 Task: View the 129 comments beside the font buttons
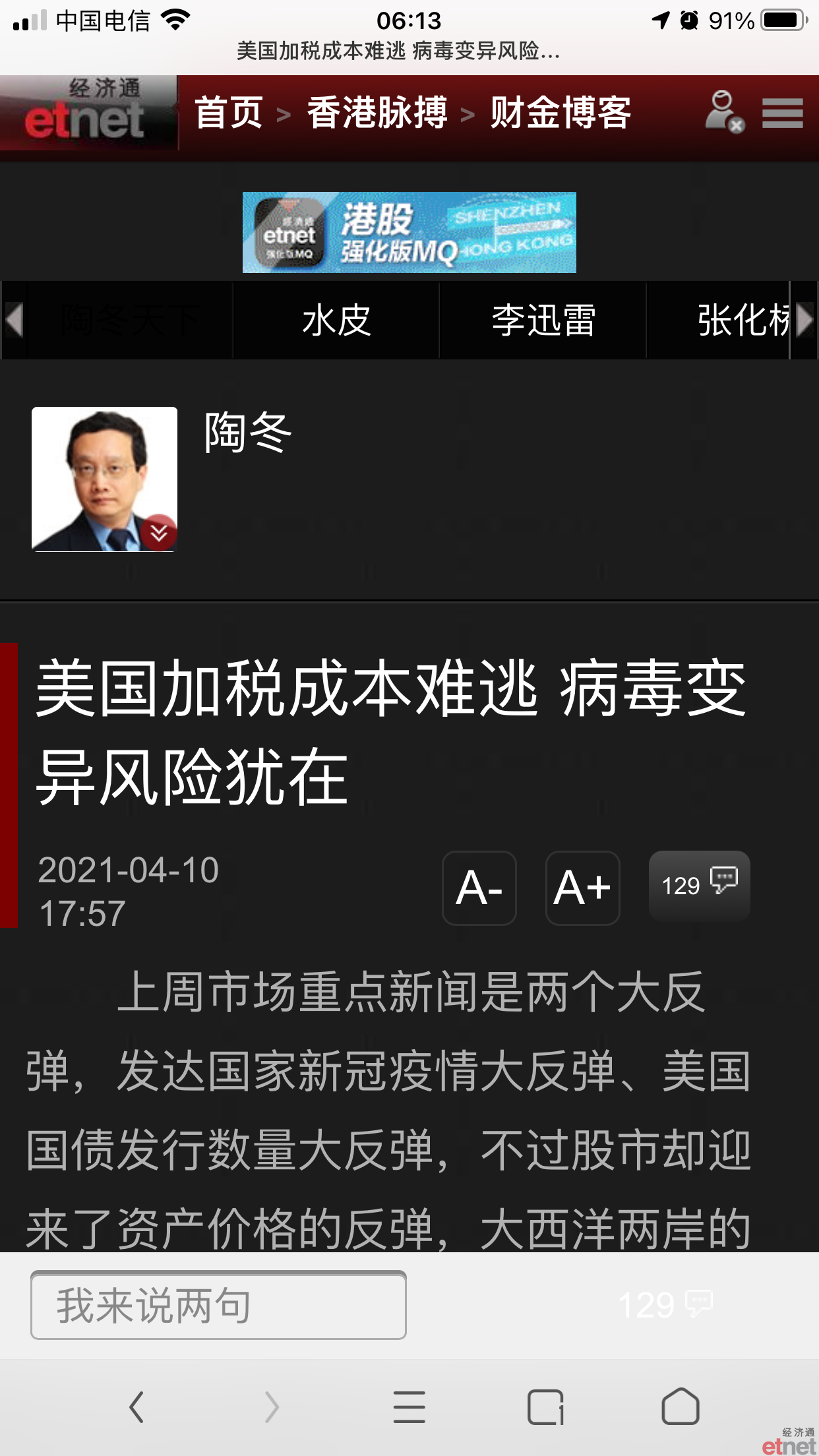pos(700,885)
